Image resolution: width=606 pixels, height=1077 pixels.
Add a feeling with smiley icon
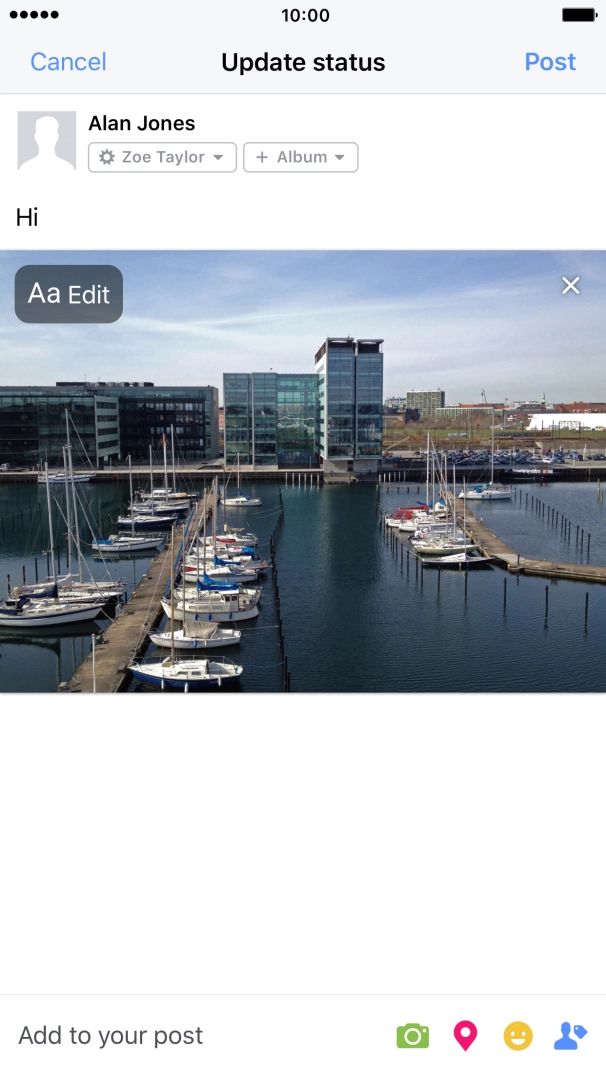click(518, 1036)
